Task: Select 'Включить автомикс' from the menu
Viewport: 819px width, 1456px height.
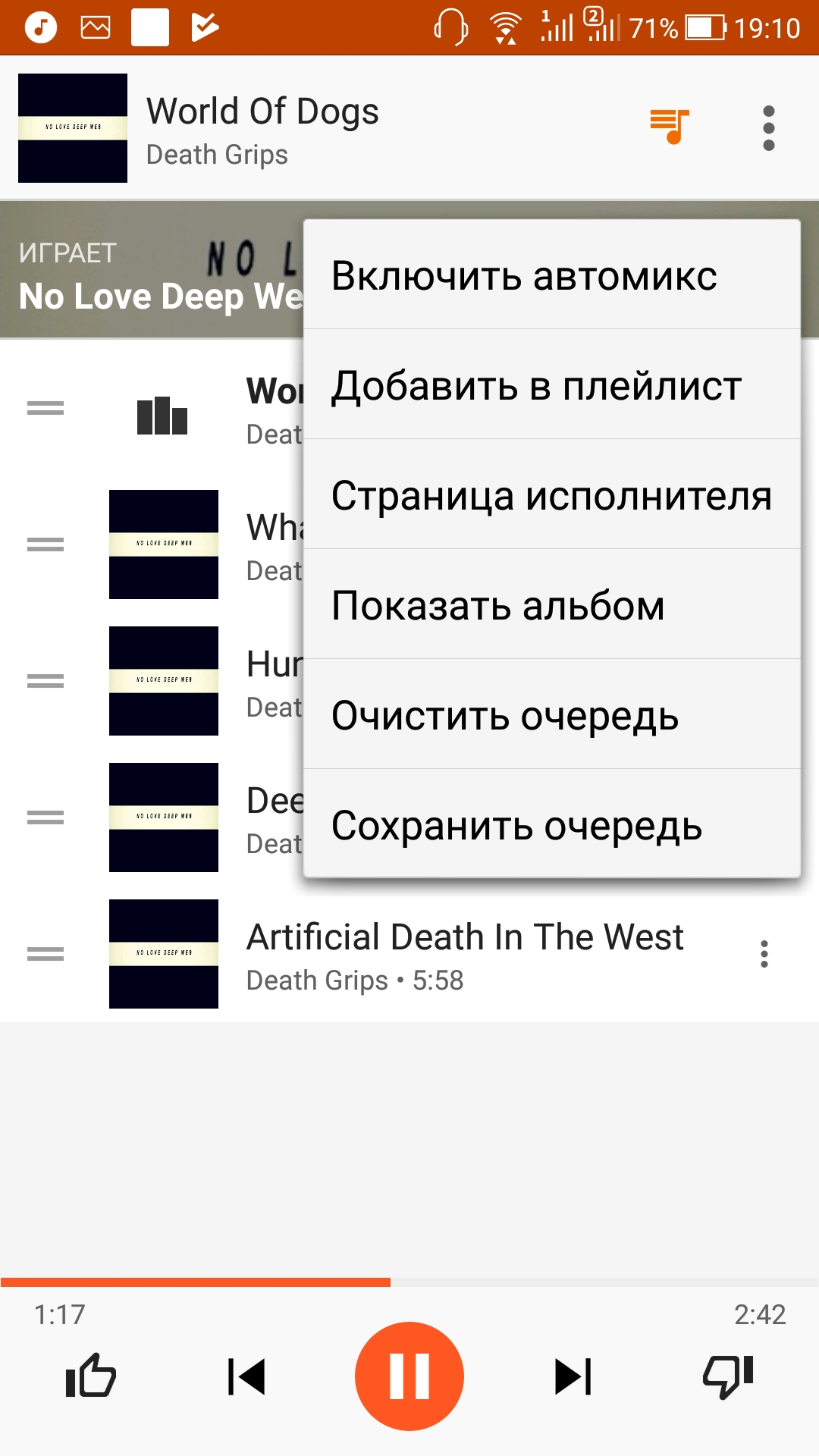Action: tap(551, 276)
